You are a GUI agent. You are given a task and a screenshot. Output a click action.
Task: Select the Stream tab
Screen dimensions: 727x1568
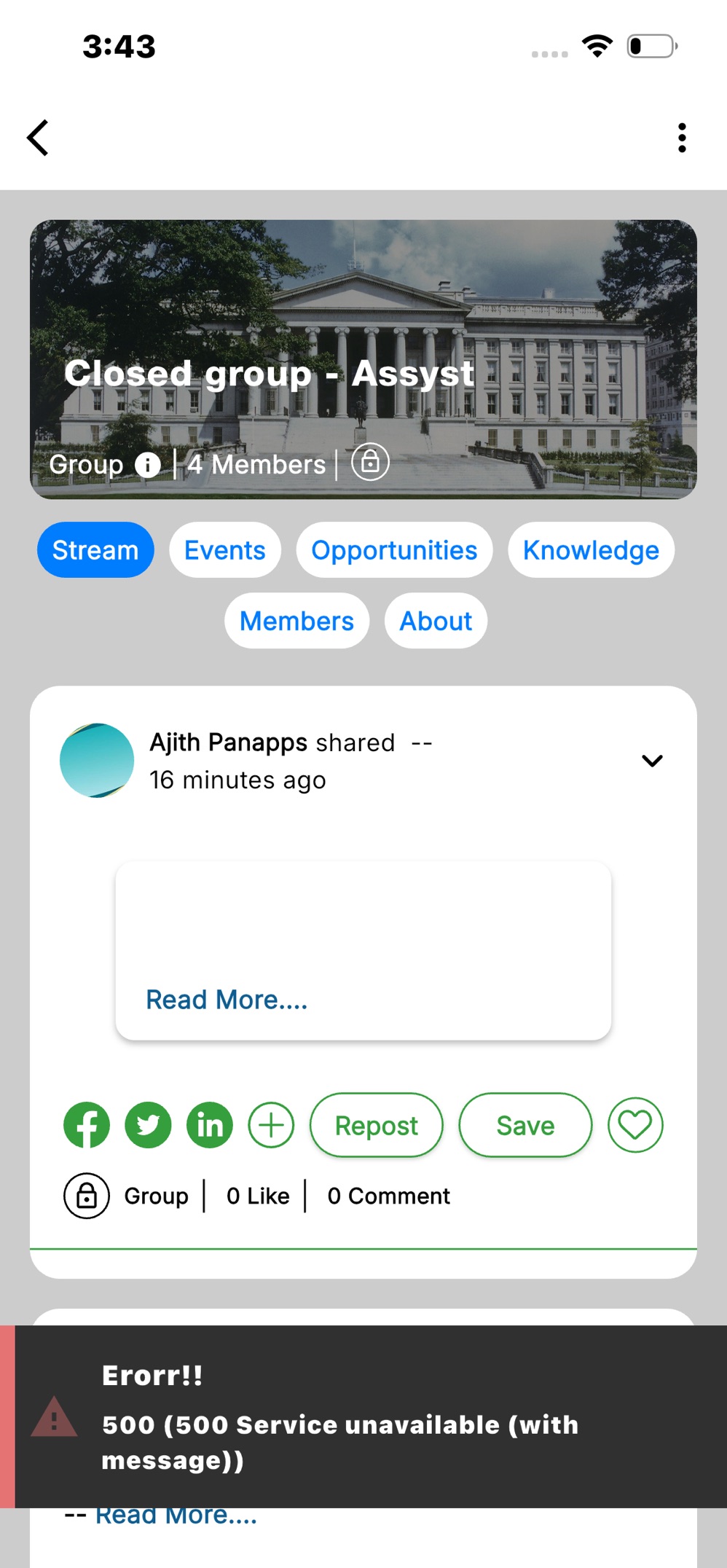[95, 550]
